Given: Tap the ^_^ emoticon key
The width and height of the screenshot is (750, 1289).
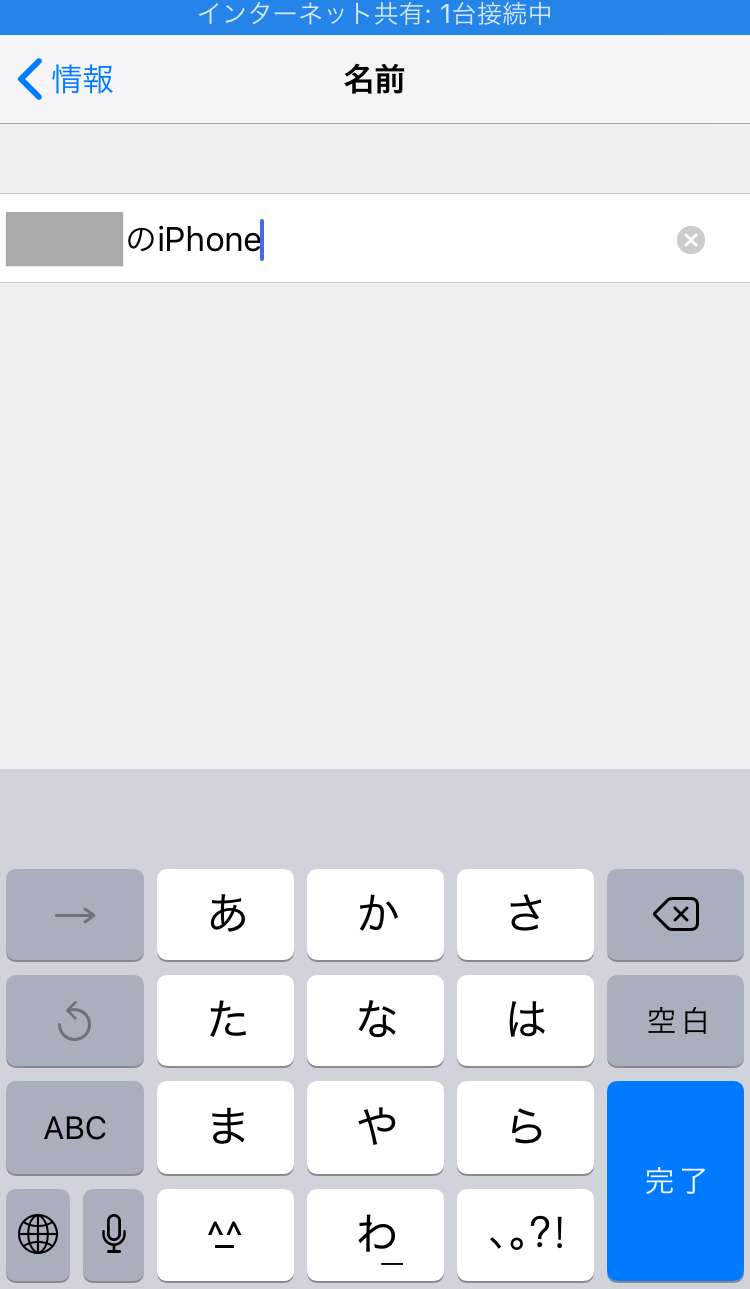Looking at the screenshot, I should 226,1234.
